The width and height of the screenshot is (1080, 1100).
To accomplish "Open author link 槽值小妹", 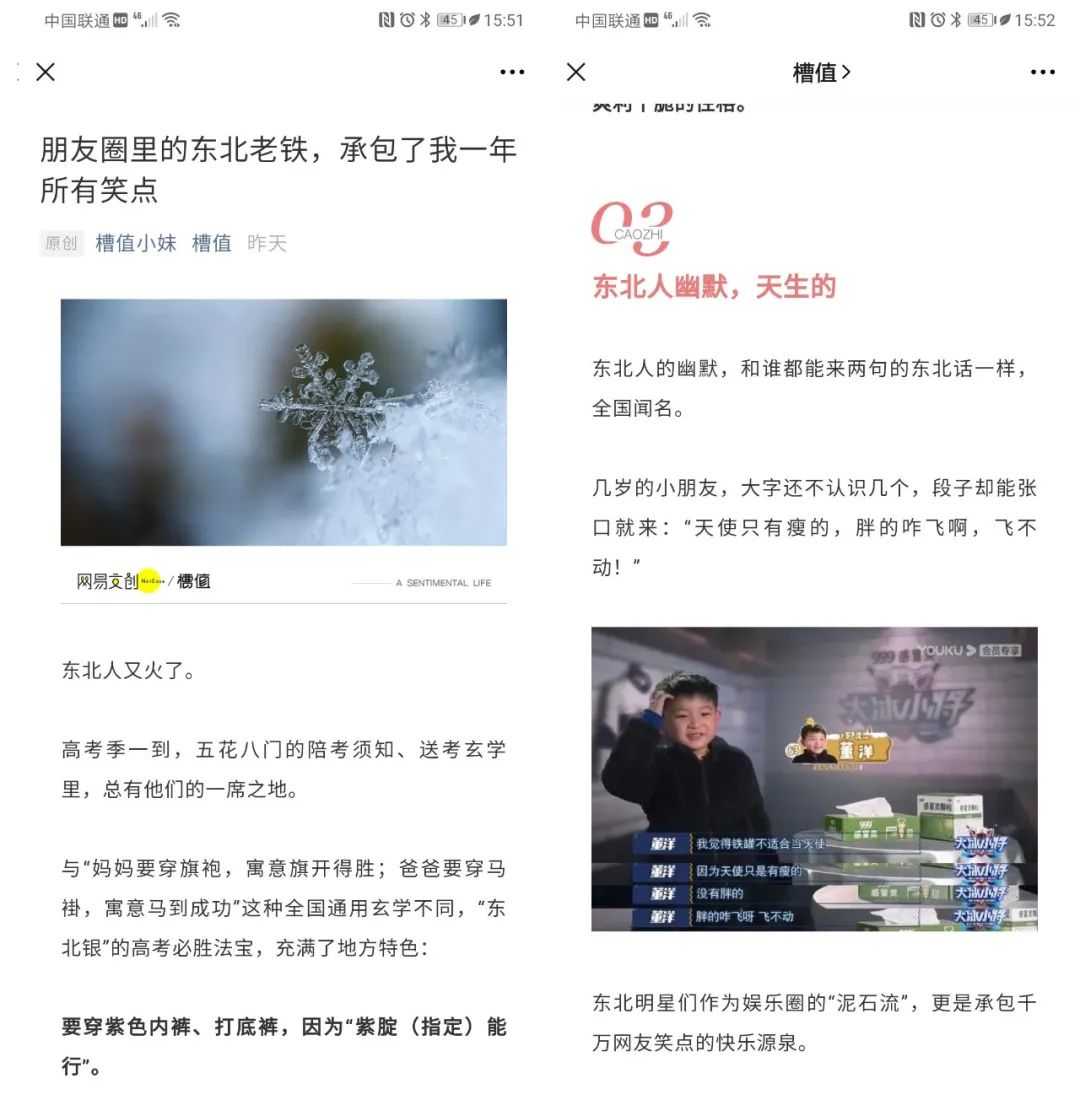I will pos(135,243).
